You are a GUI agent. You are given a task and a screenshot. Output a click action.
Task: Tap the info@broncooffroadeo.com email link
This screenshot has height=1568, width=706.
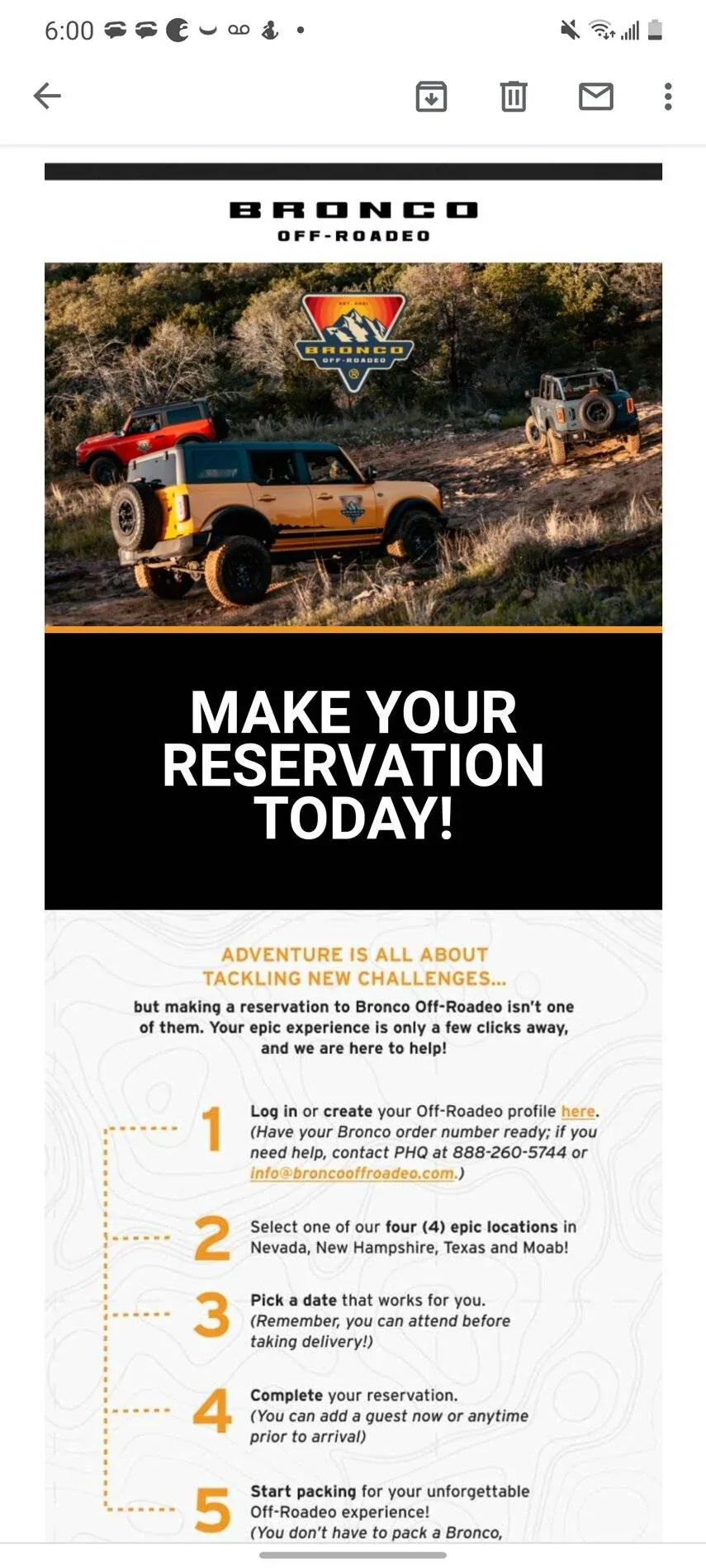click(x=353, y=1173)
